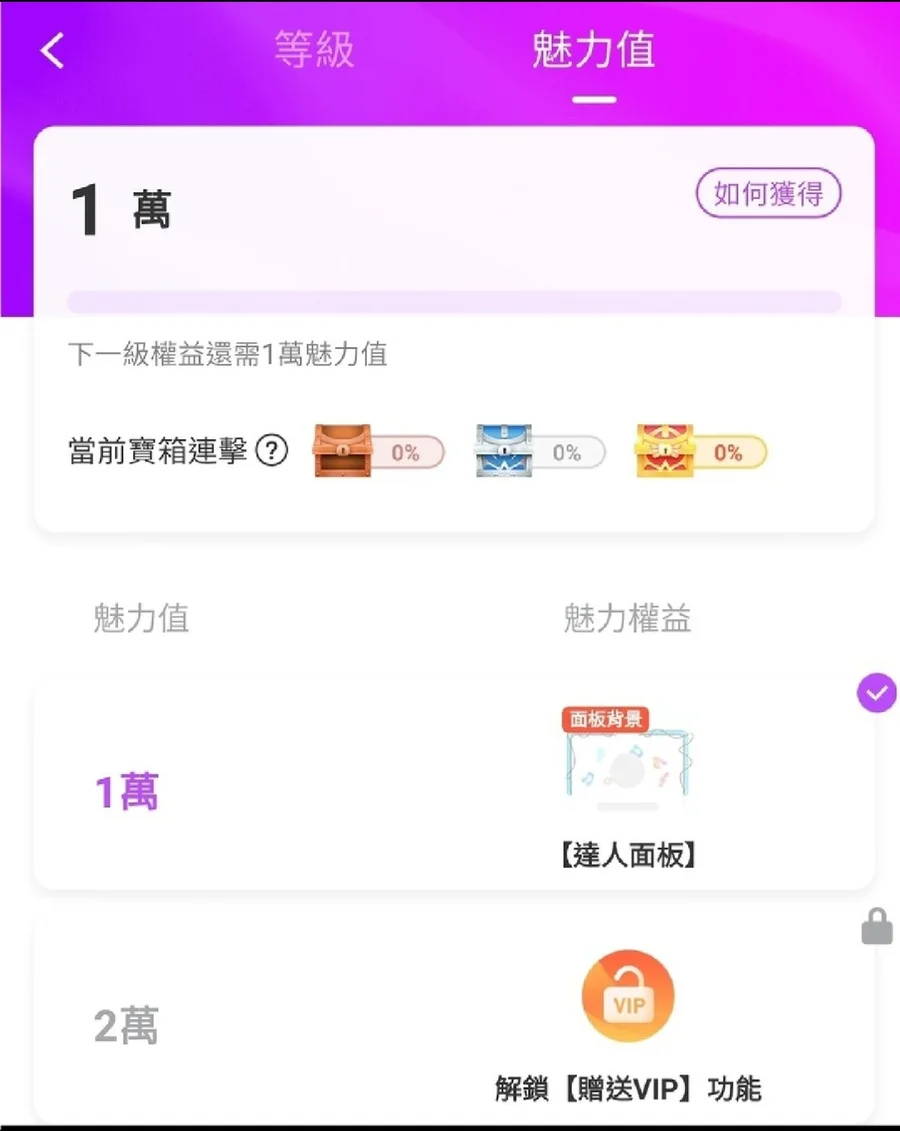Tap the bronze treasure chest

point(343,452)
